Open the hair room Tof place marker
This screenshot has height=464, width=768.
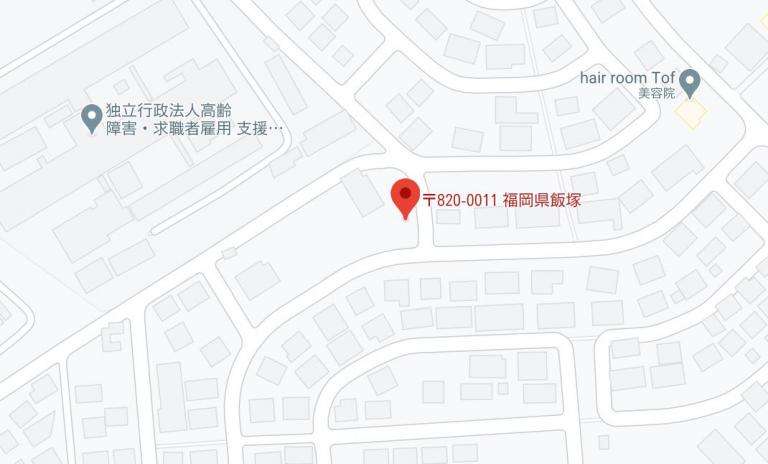(690, 79)
